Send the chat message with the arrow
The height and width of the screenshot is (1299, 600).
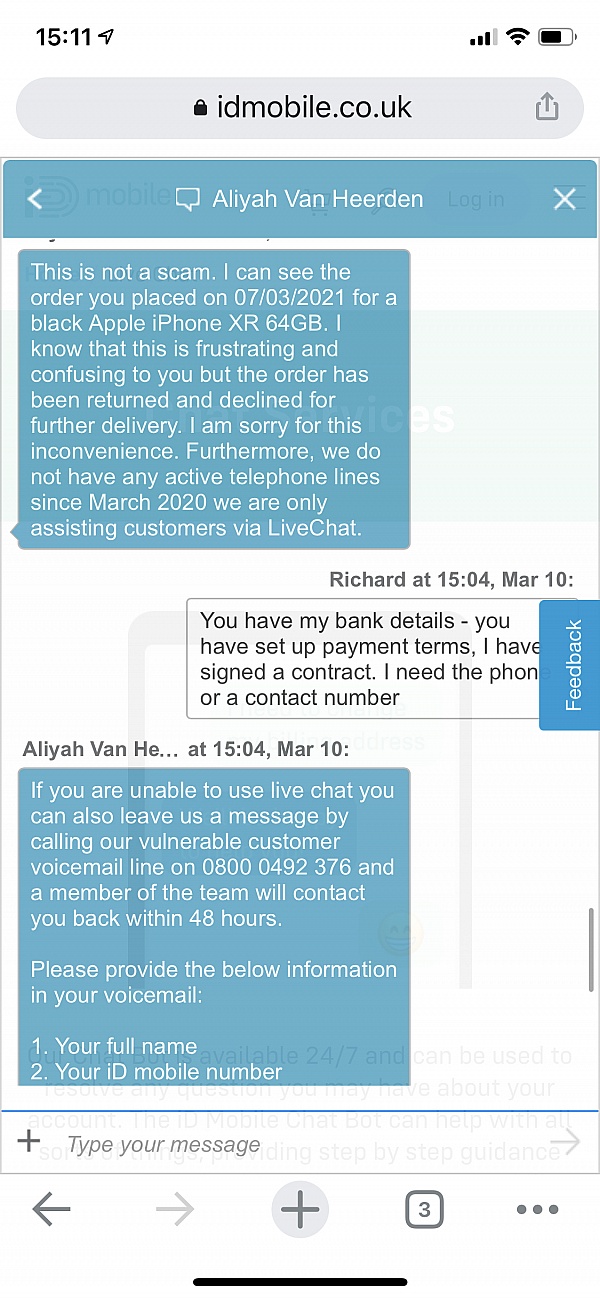coord(566,1142)
